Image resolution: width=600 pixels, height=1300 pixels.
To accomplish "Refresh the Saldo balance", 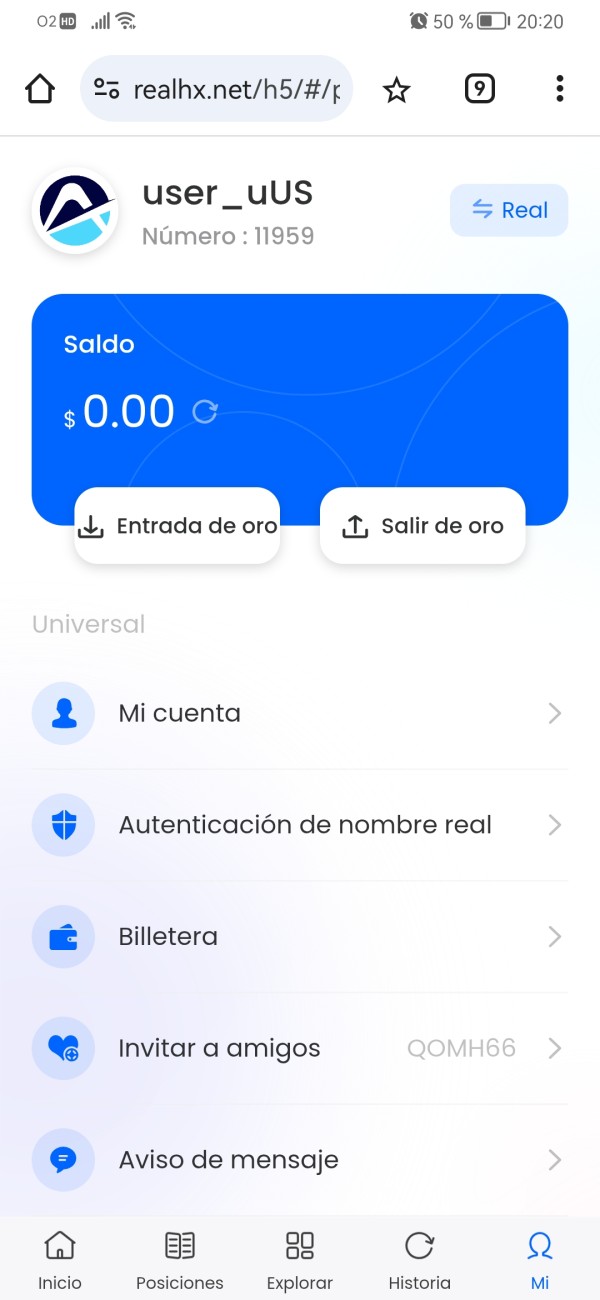I will 205,411.
